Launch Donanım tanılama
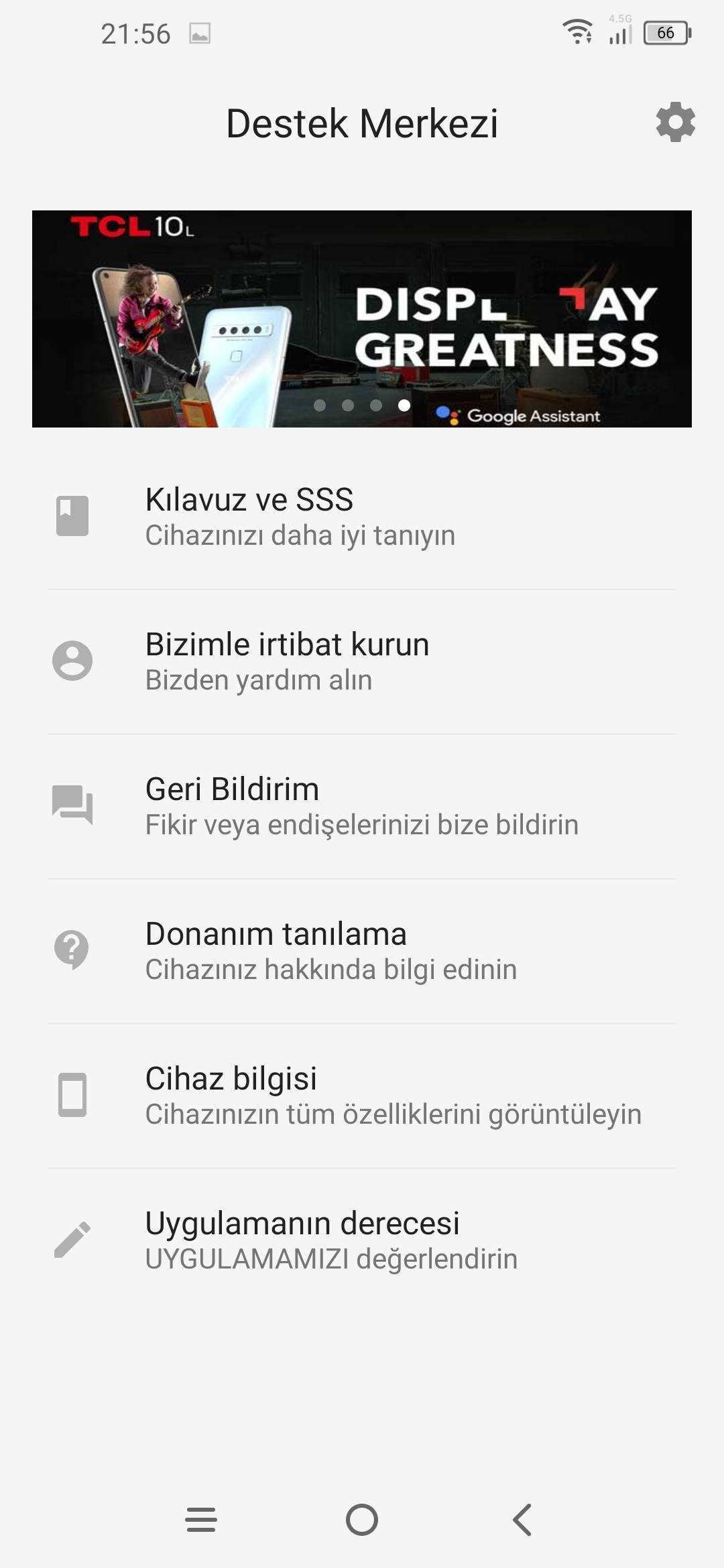The height and width of the screenshot is (1568, 724). click(362, 951)
